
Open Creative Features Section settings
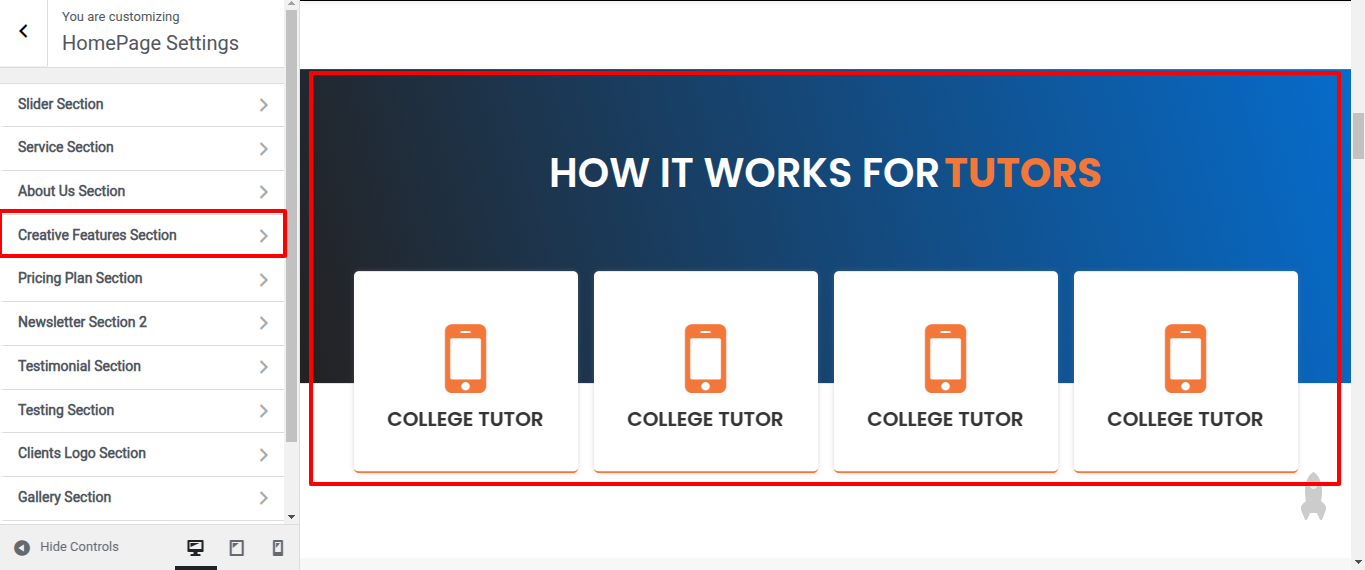(142, 235)
